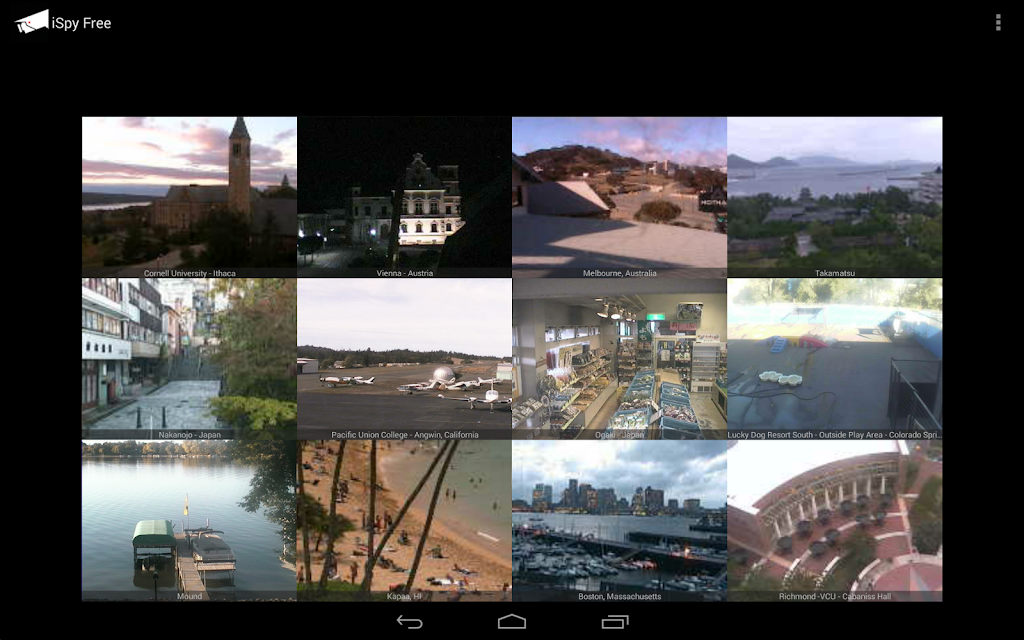View the Mound lake camera
The image size is (1024, 640).
[x=189, y=520]
